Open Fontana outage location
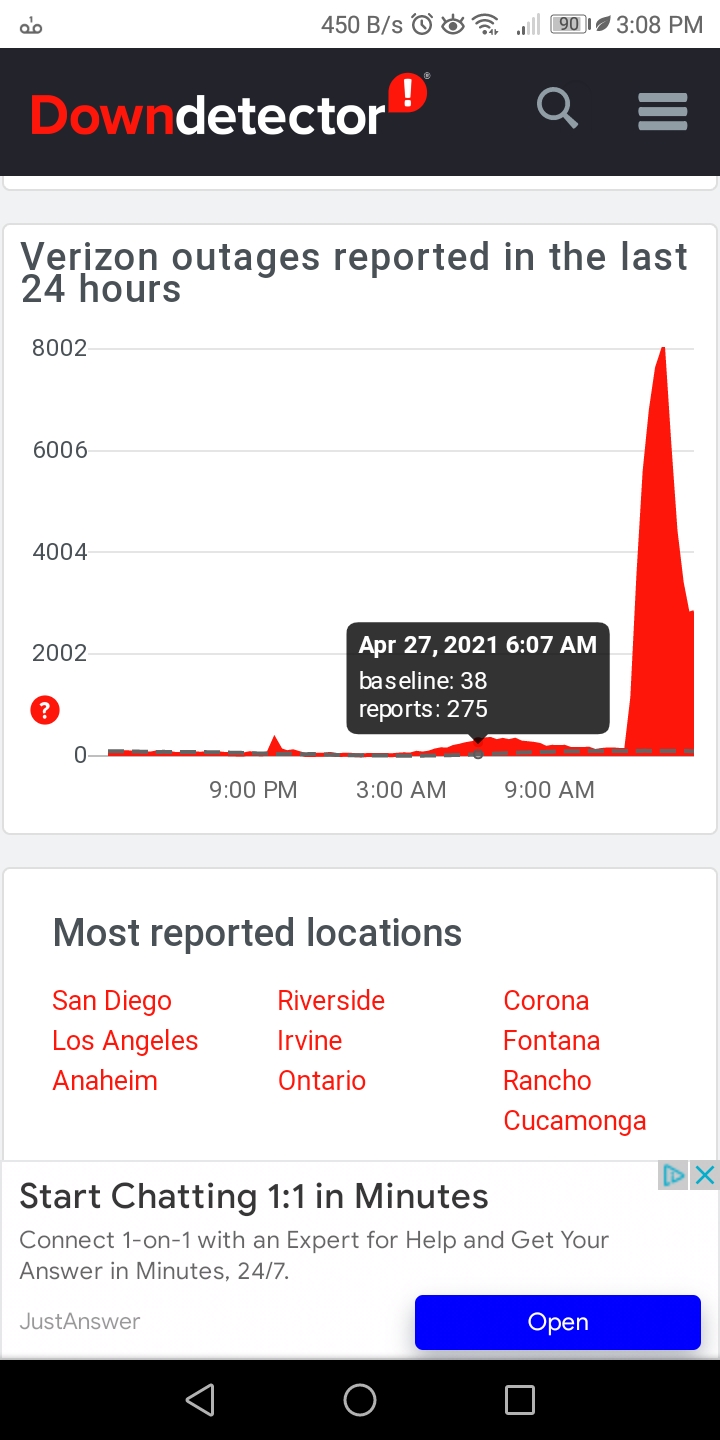 tap(552, 1041)
